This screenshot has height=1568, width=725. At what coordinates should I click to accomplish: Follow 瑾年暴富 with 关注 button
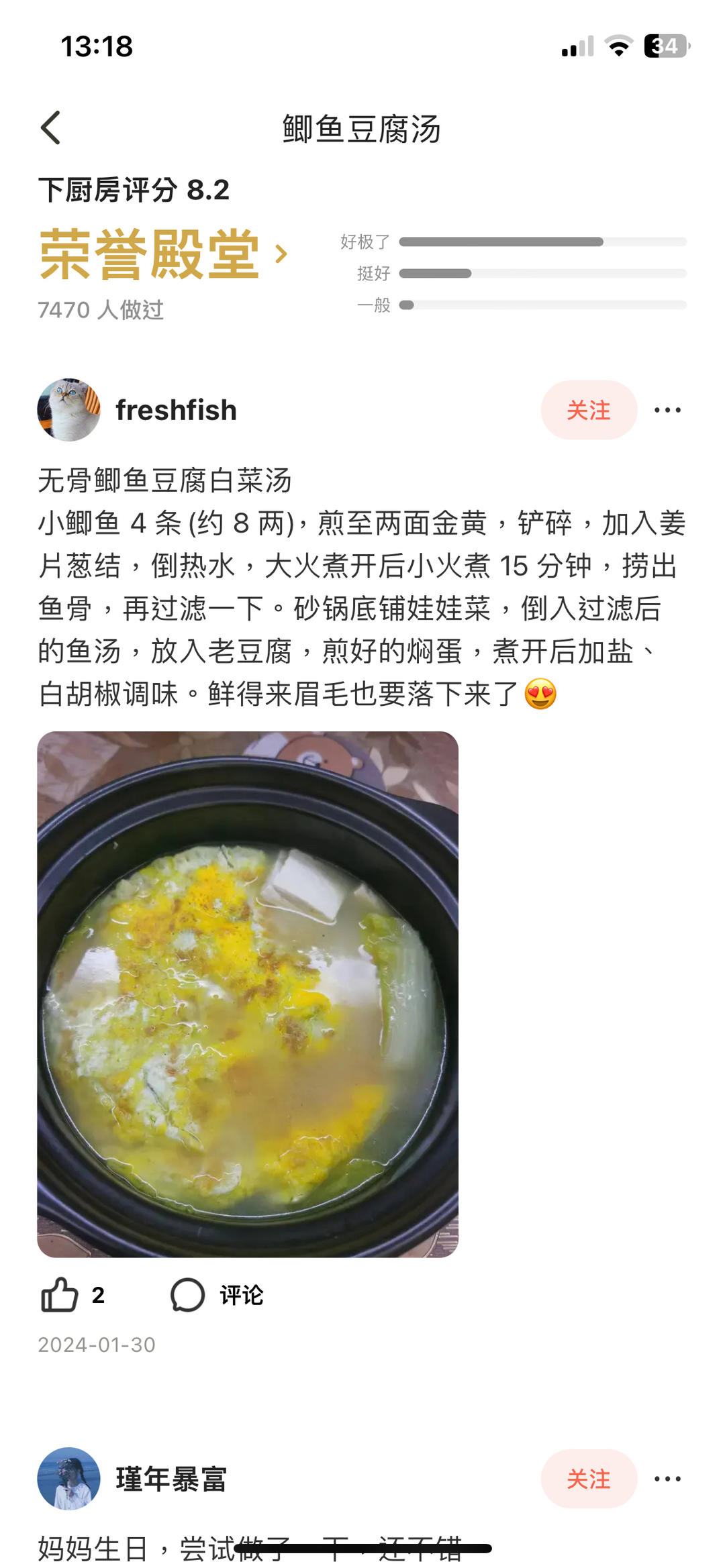[x=588, y=1479]
